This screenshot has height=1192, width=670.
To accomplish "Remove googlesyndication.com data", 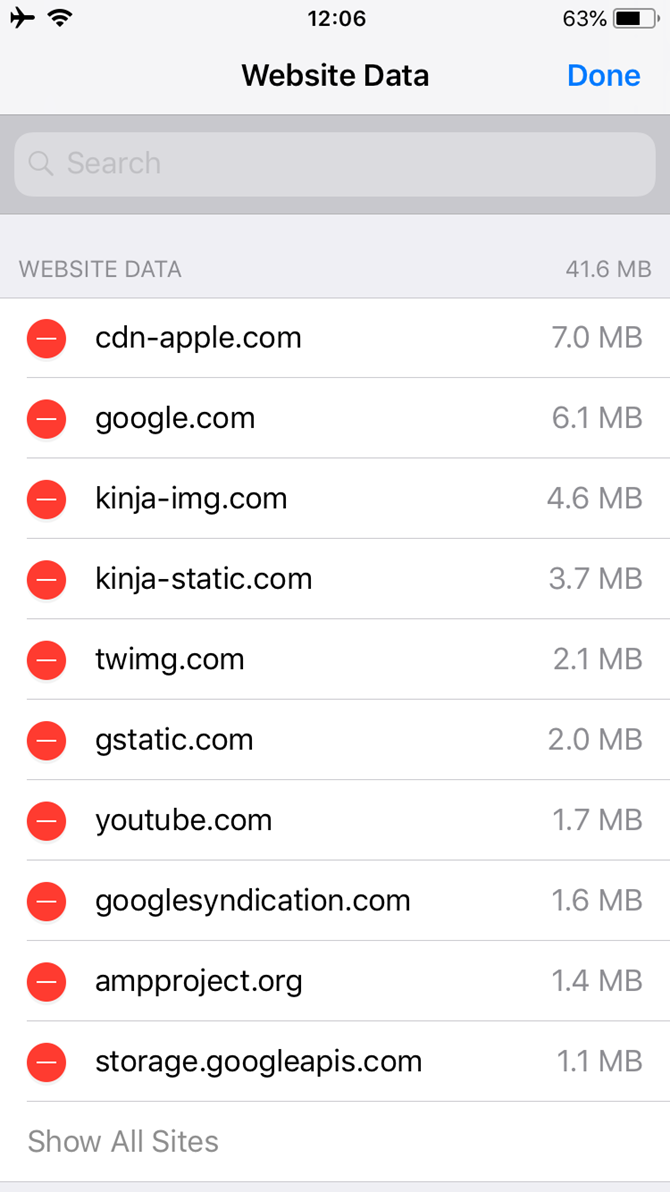I will tap(46, 901).
